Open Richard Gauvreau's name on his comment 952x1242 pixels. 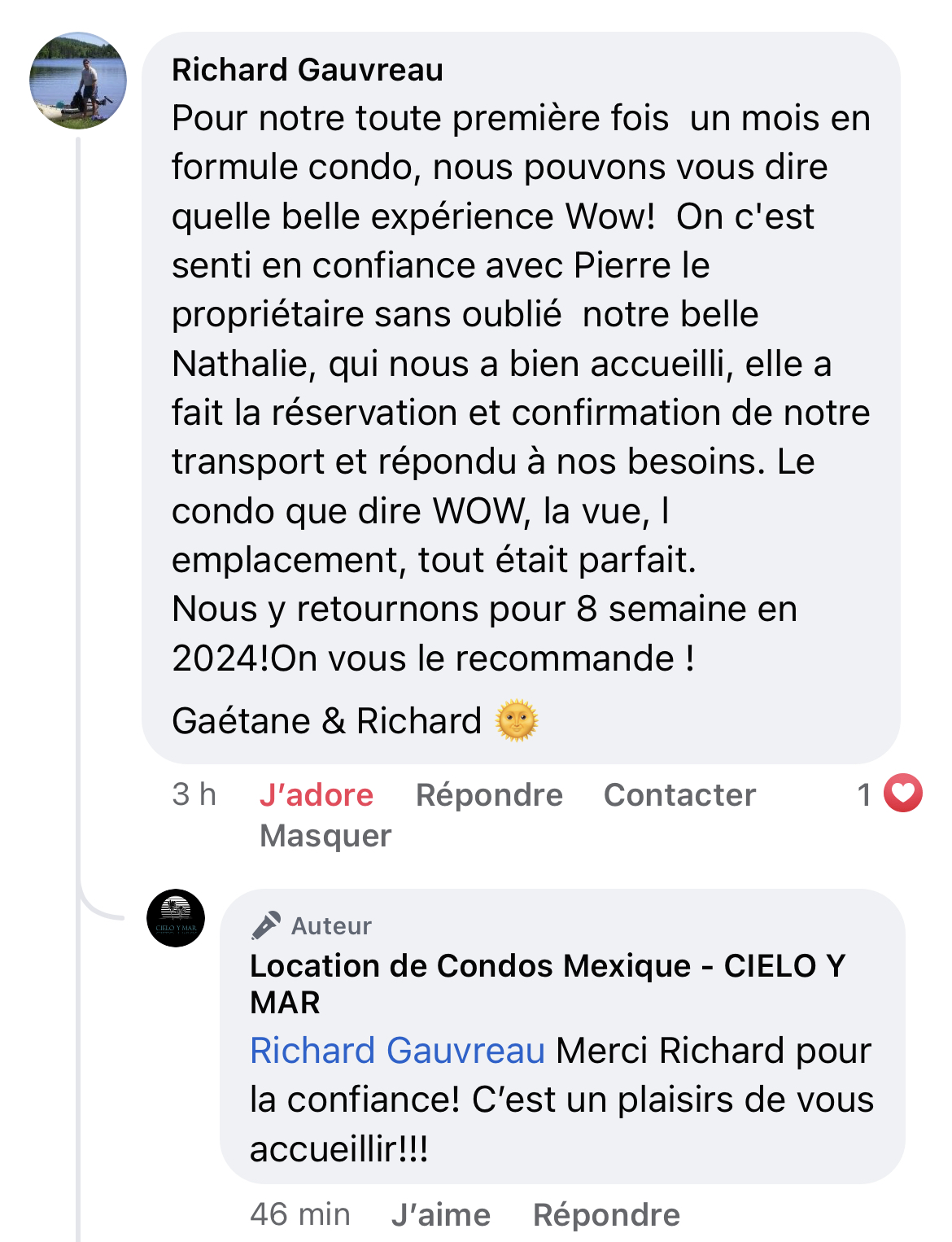307,70
